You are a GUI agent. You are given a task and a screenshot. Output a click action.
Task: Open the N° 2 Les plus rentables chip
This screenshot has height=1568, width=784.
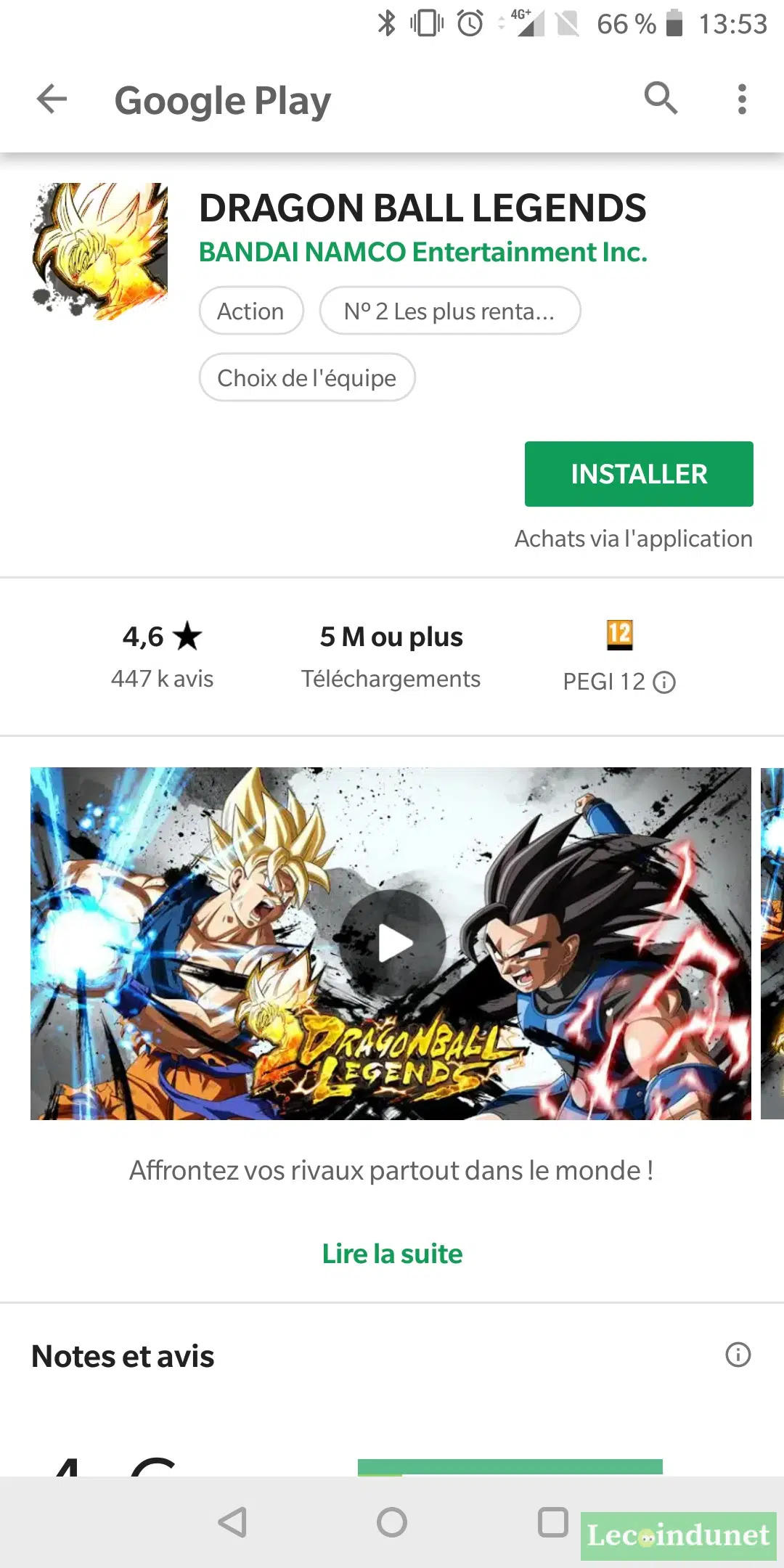449,311
